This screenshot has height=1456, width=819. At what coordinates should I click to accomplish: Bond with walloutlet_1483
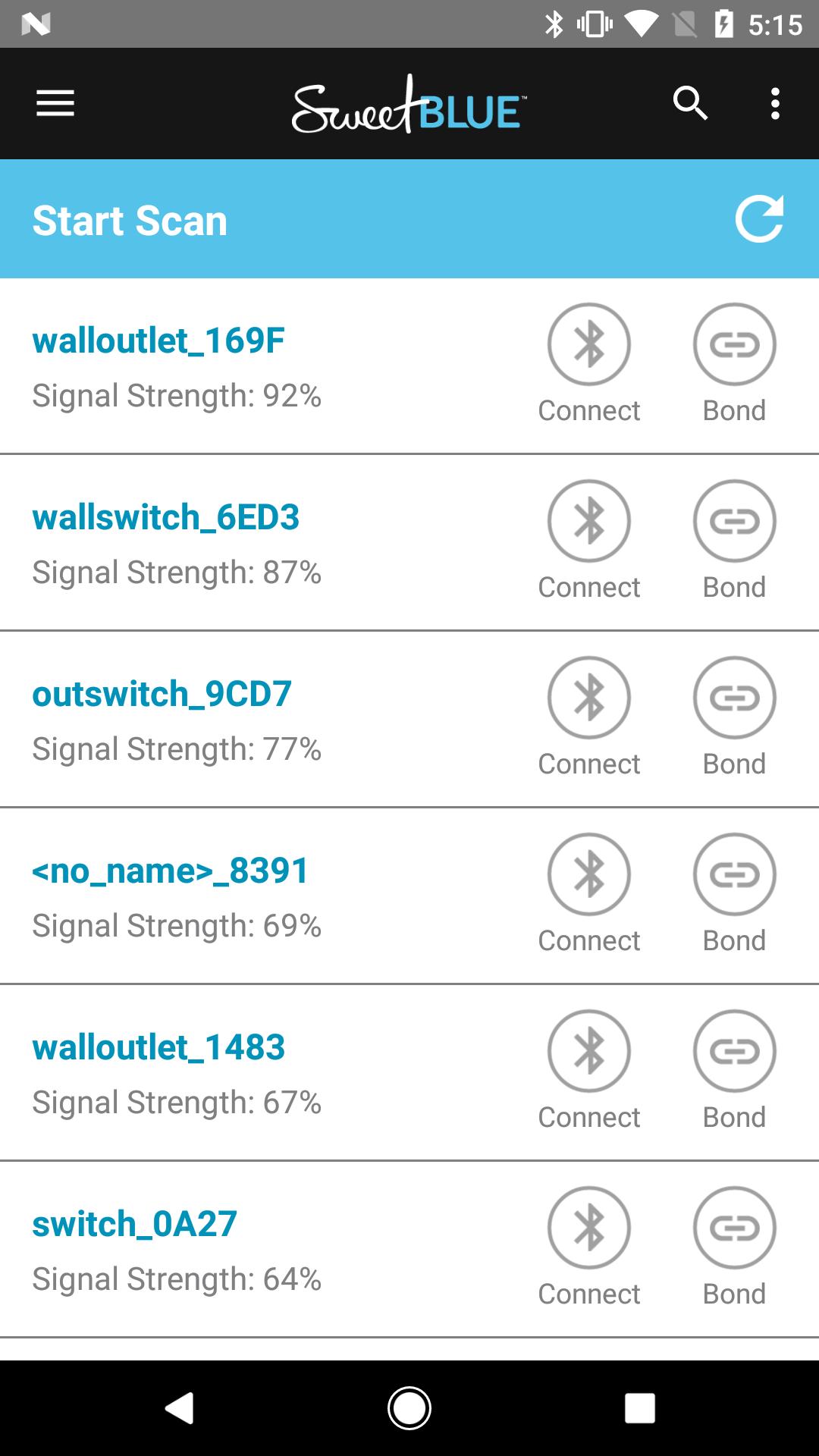point(734,1052)
